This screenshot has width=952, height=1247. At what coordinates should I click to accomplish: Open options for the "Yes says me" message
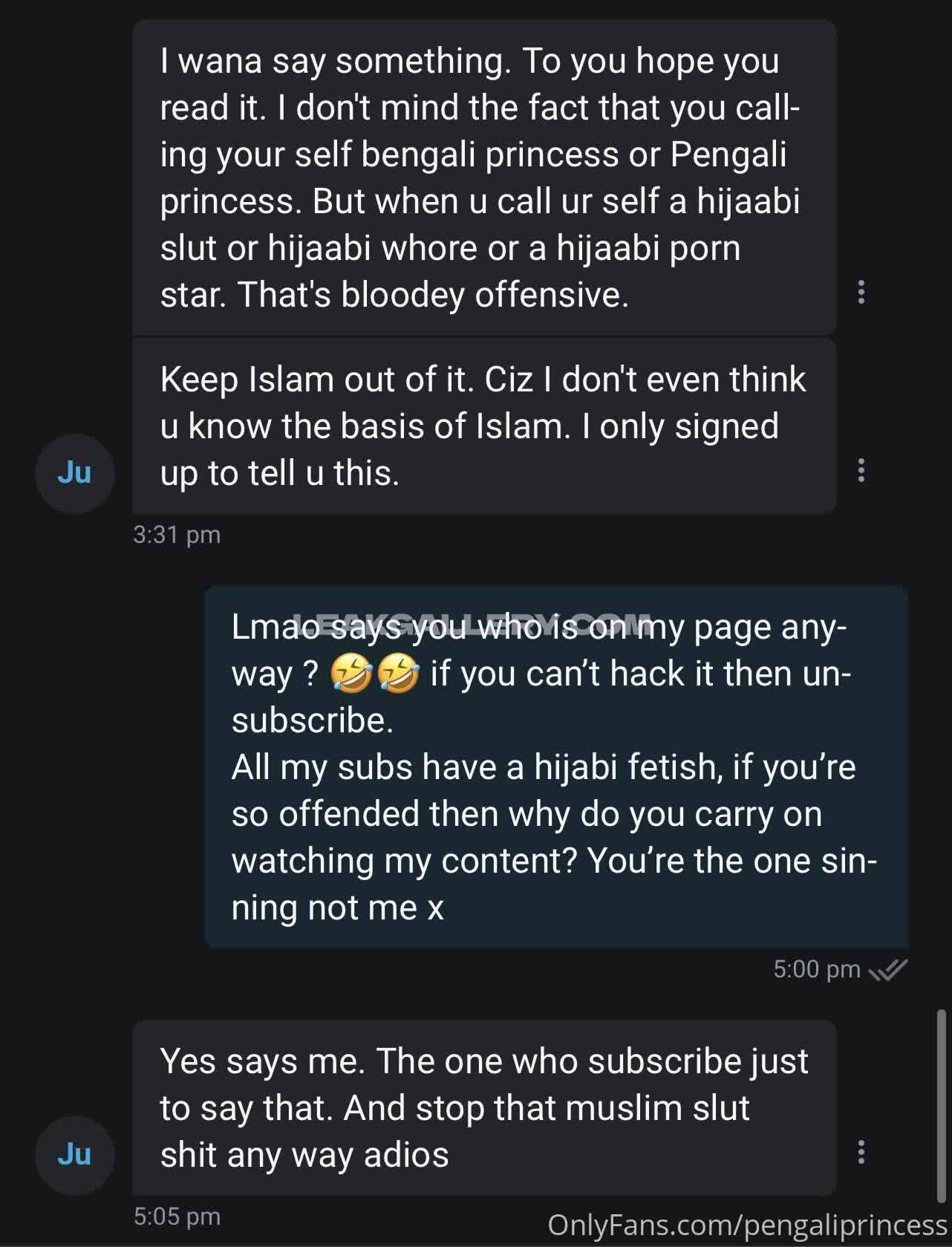[861, 1152]
